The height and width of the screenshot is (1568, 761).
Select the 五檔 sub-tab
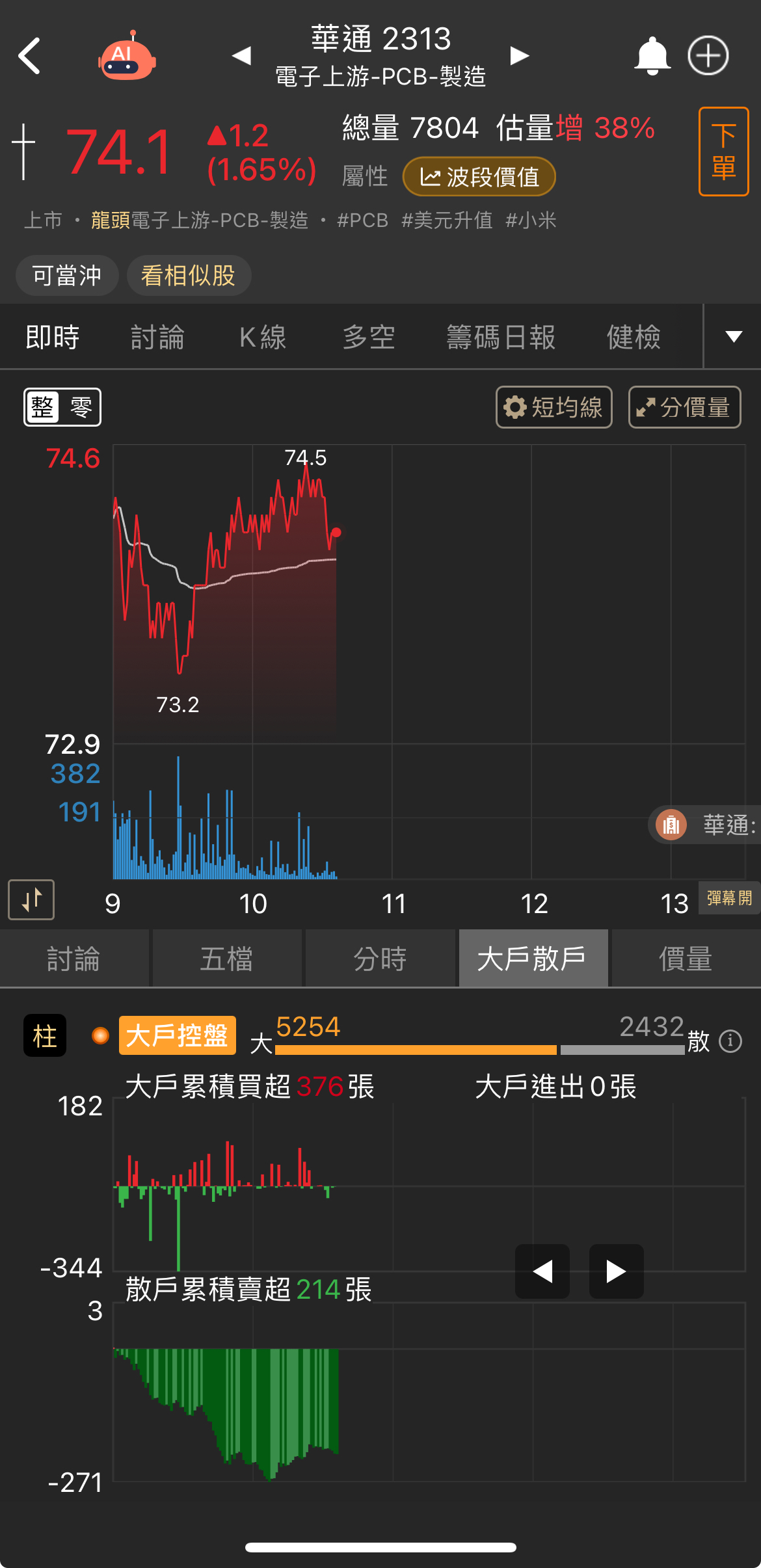(226, 959)
